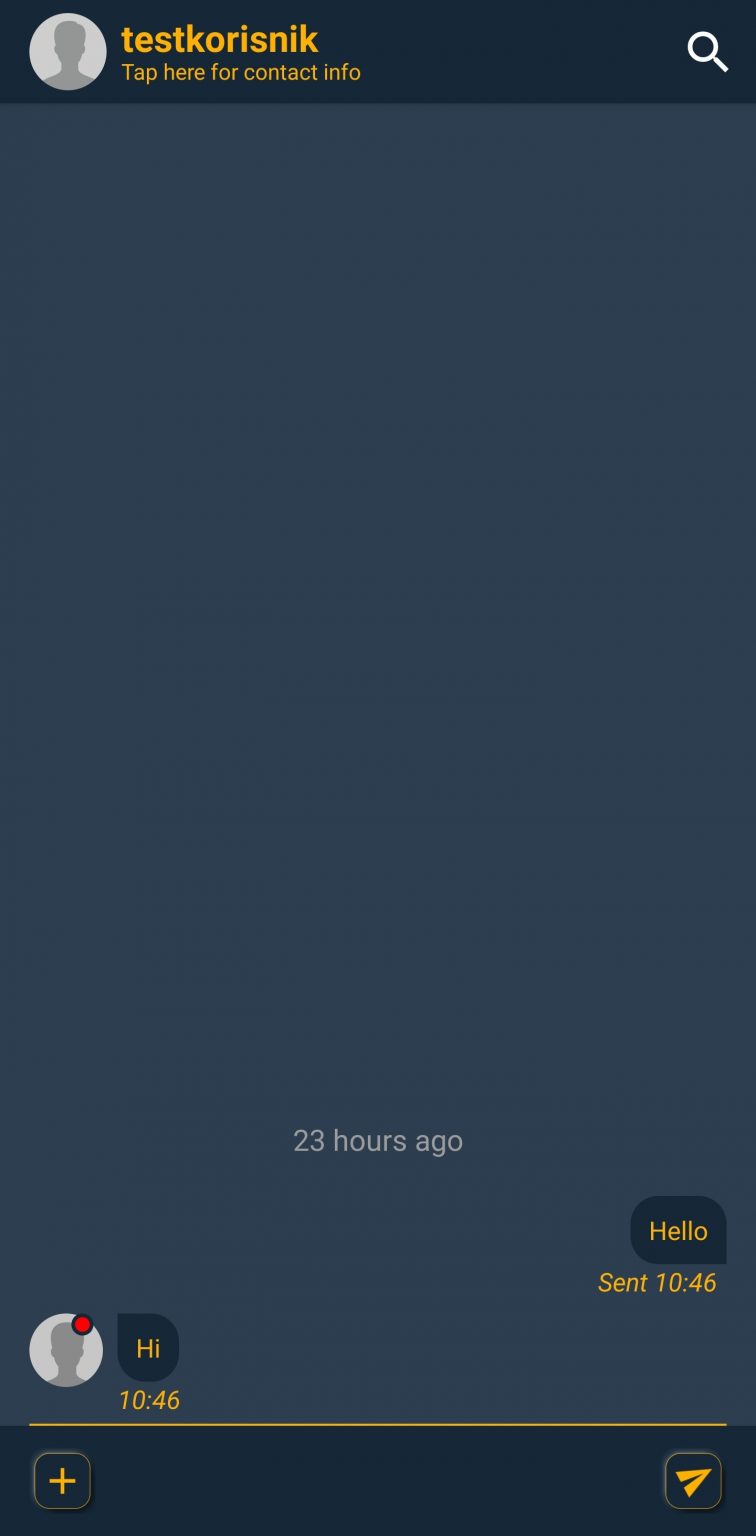The image size is (756, 1536).
Task: Tap the sender avatar beside the Hi message
Action: pos(66,1350)
